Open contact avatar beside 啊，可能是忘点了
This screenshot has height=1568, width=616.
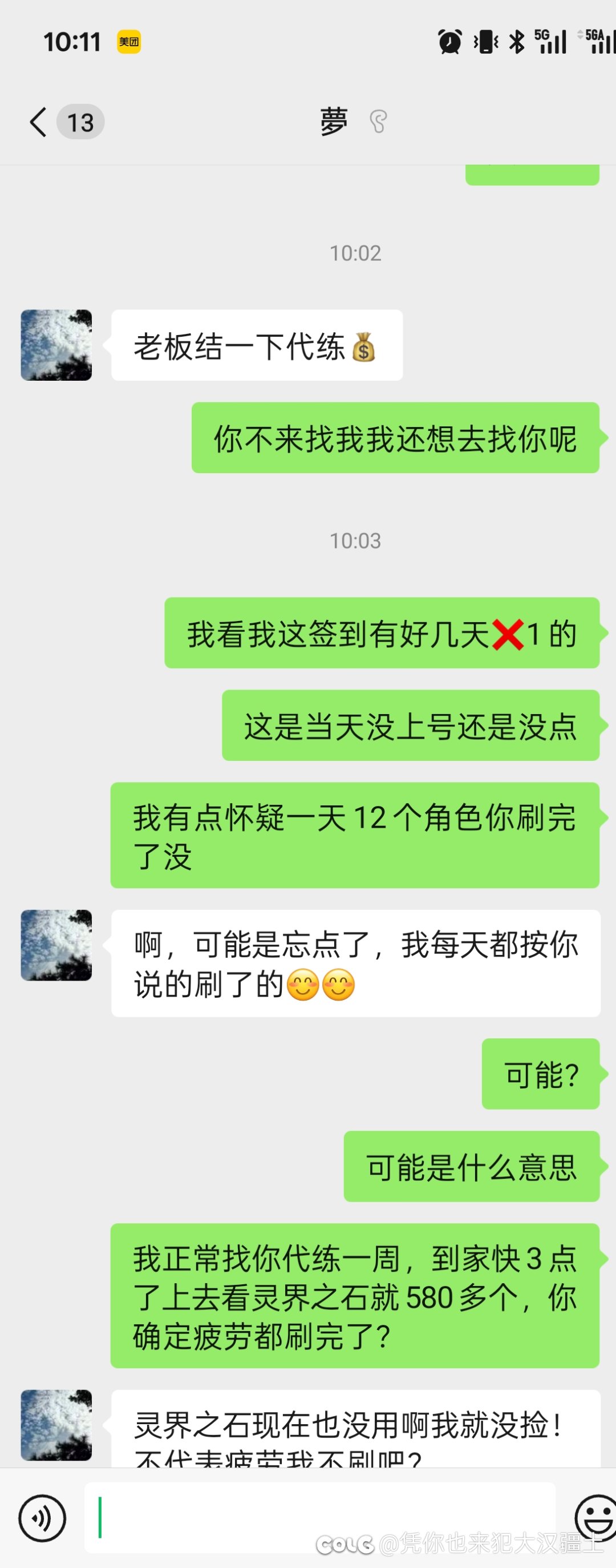(56, 945)
